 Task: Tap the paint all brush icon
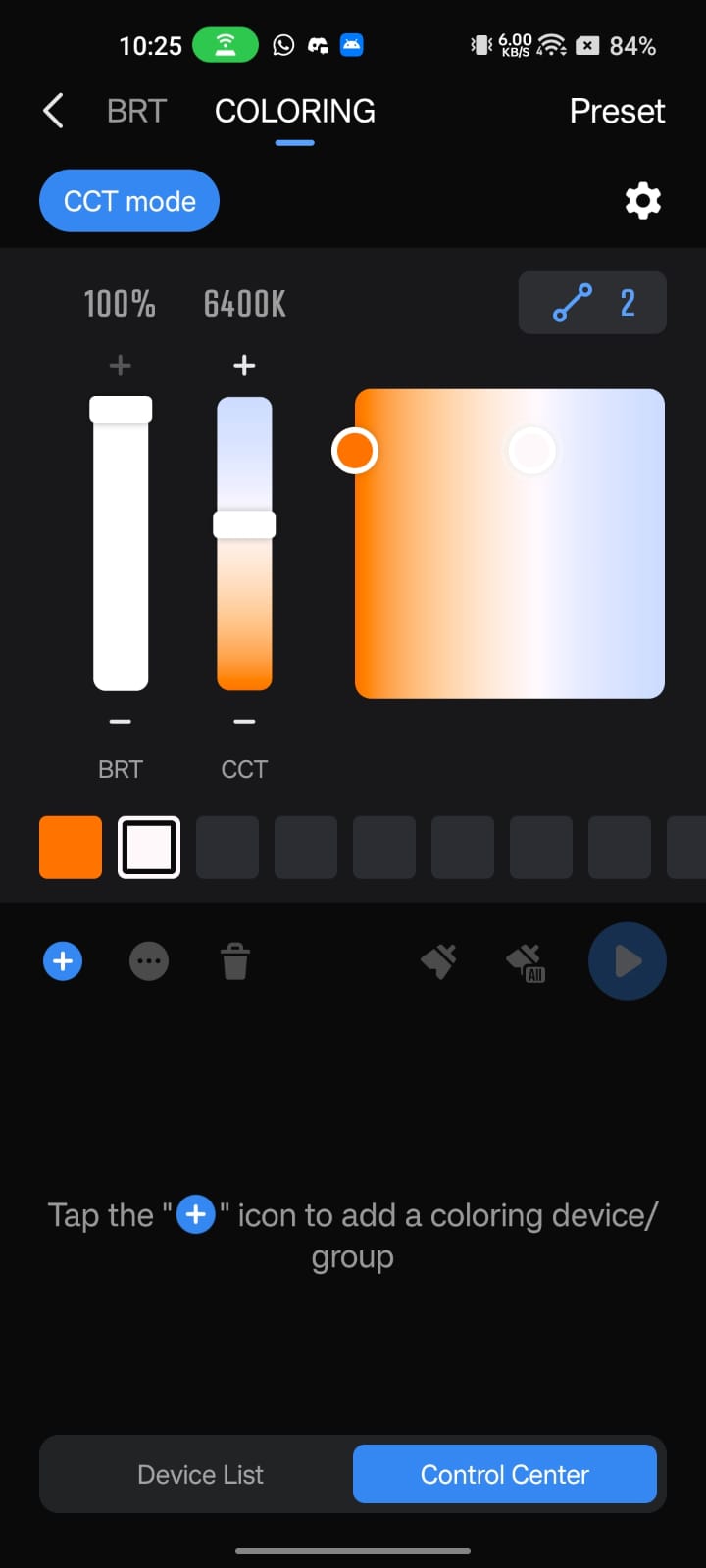[526, 961]
